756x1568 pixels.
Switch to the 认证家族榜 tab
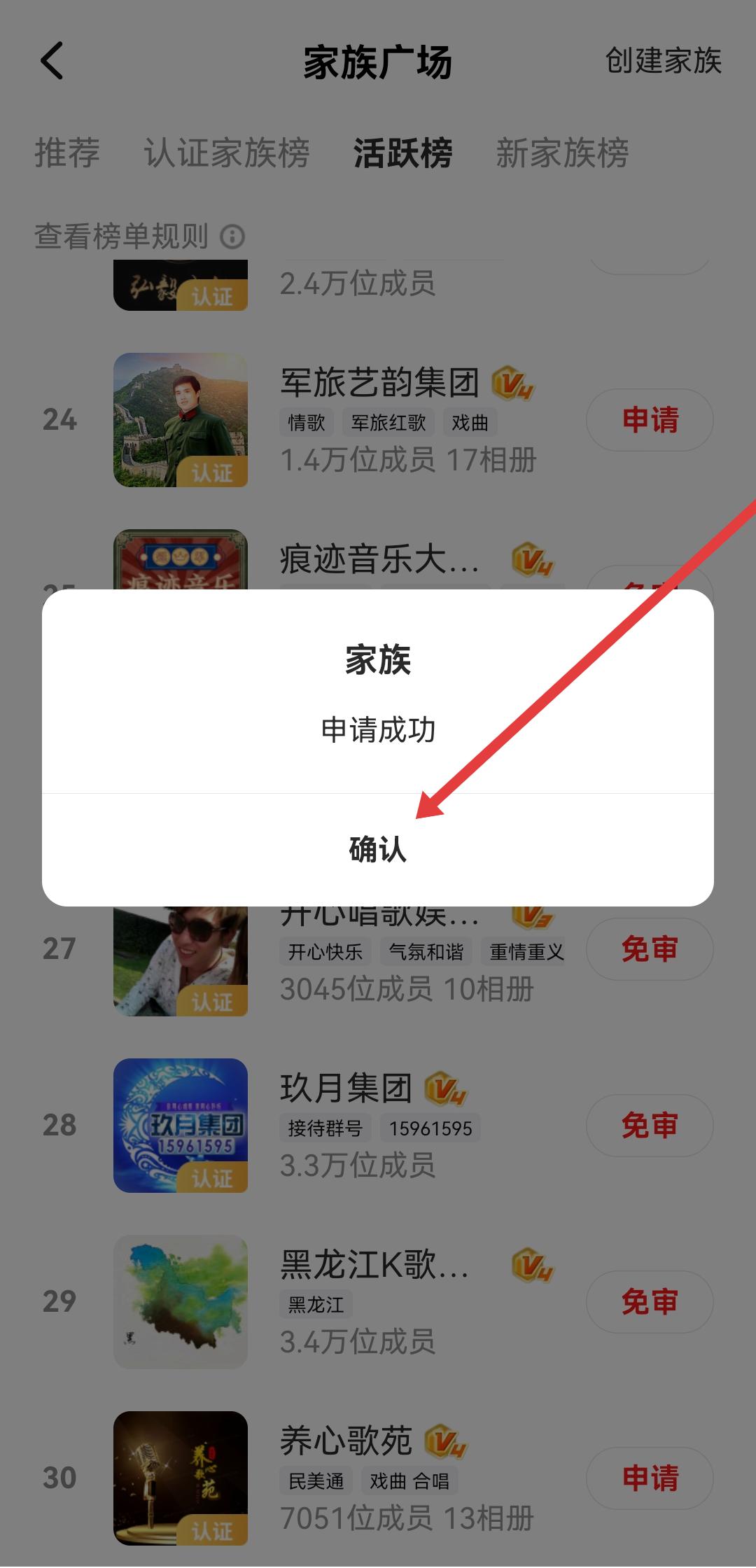point(227,153)
